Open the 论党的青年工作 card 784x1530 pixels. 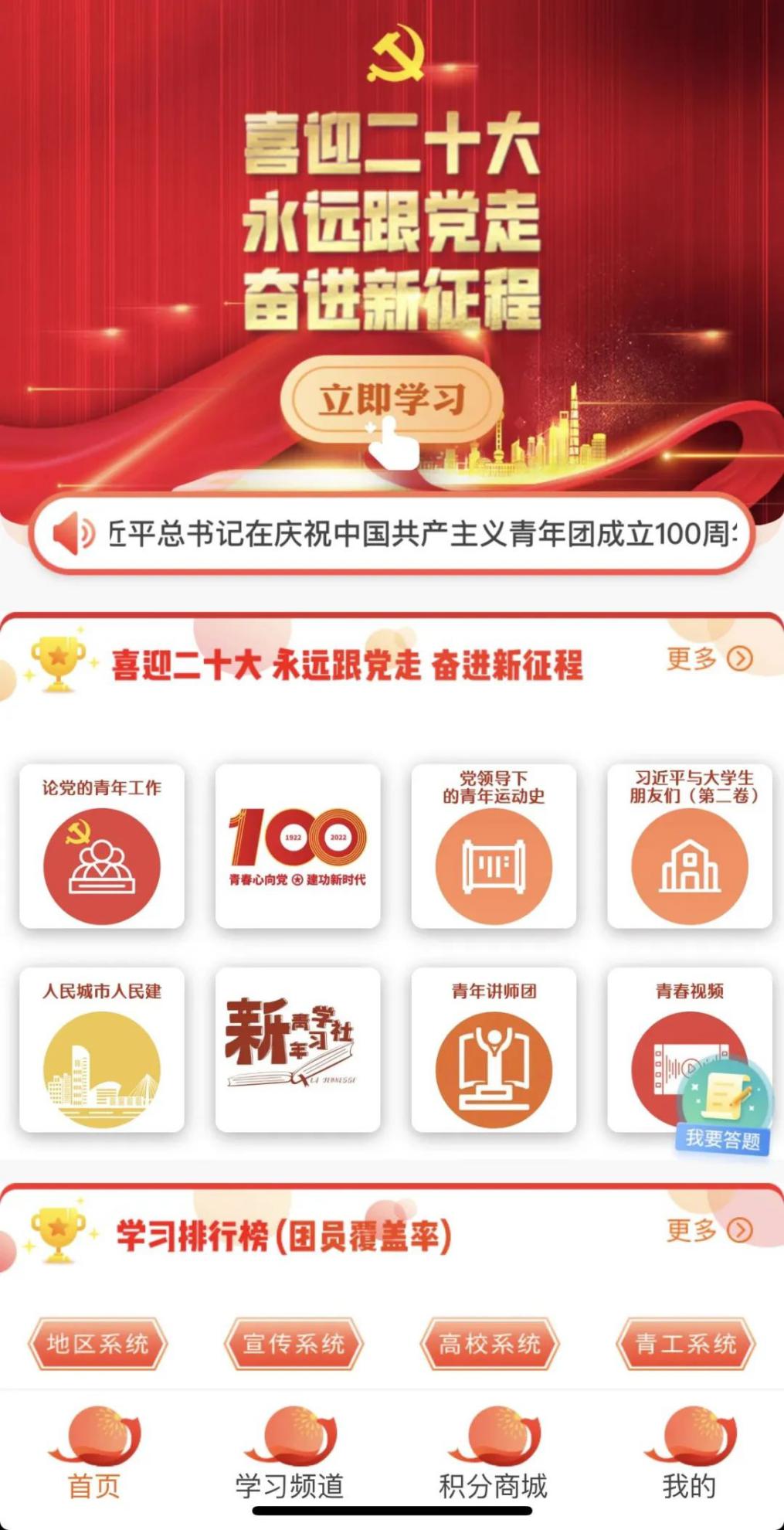[x=102, y=846]
